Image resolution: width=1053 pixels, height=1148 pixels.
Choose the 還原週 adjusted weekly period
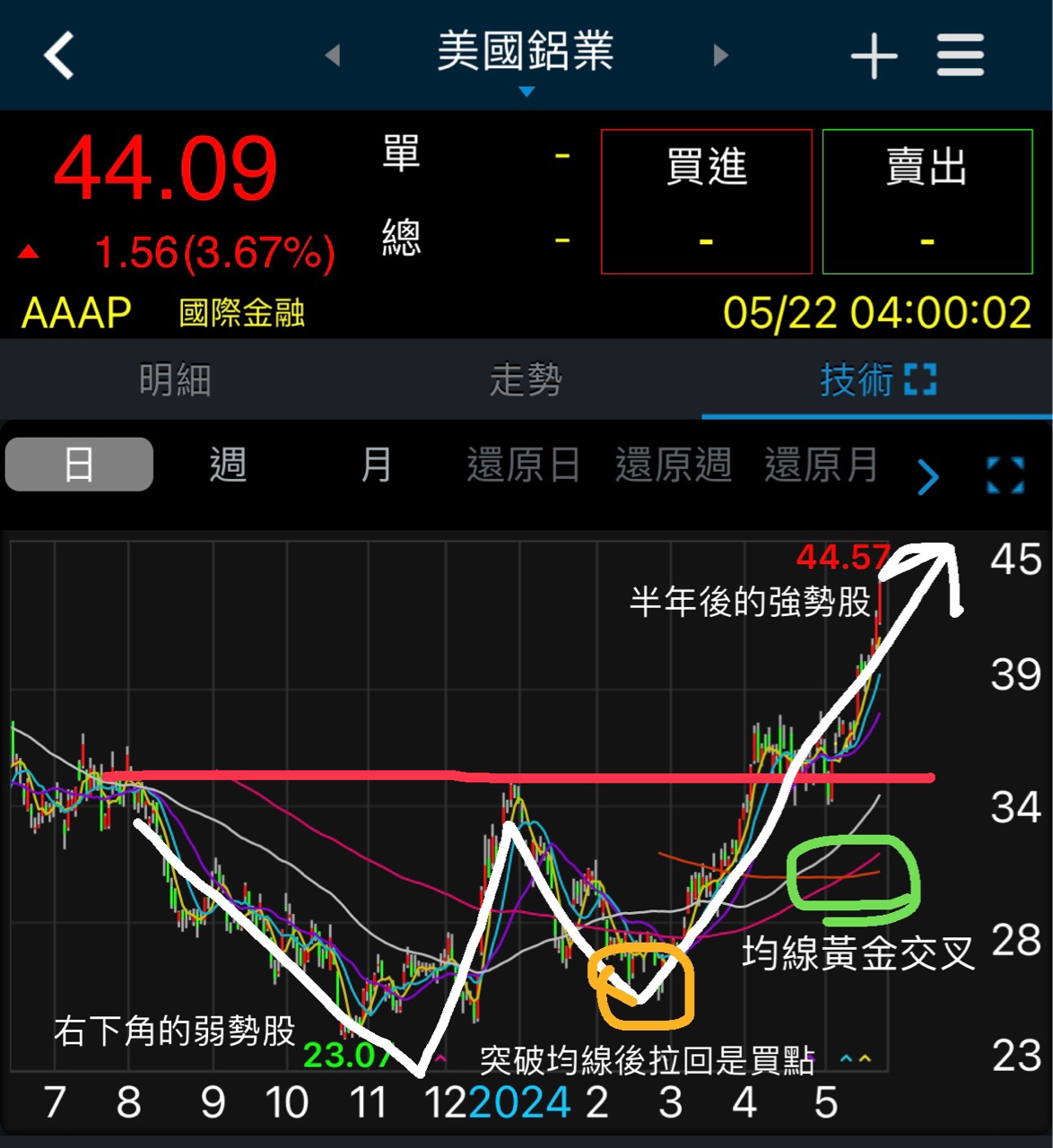point(673,465)
